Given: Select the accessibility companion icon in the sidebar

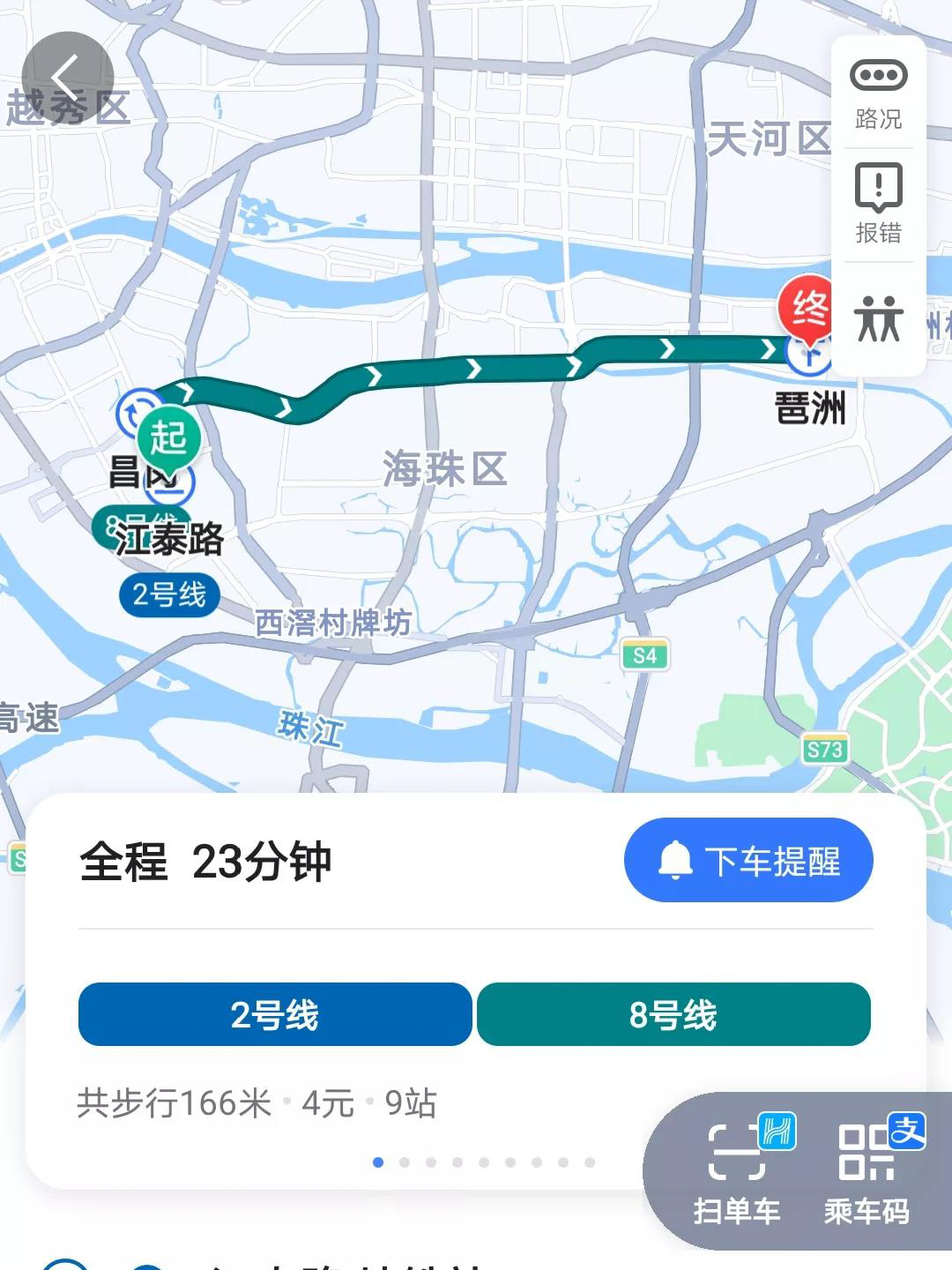Looking at the screenshot, I should click(877, 322).
